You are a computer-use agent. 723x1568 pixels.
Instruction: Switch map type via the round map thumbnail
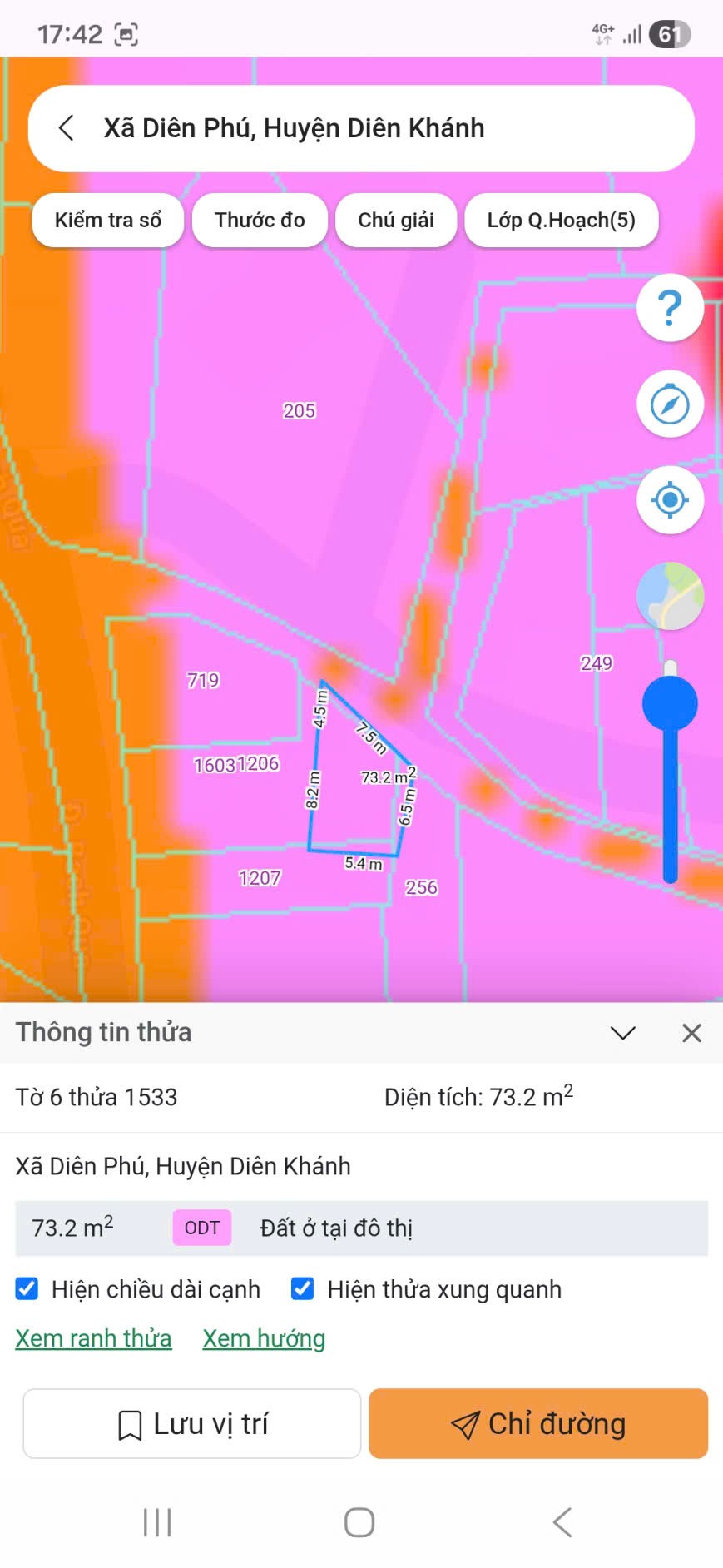(x=670, y=595)
